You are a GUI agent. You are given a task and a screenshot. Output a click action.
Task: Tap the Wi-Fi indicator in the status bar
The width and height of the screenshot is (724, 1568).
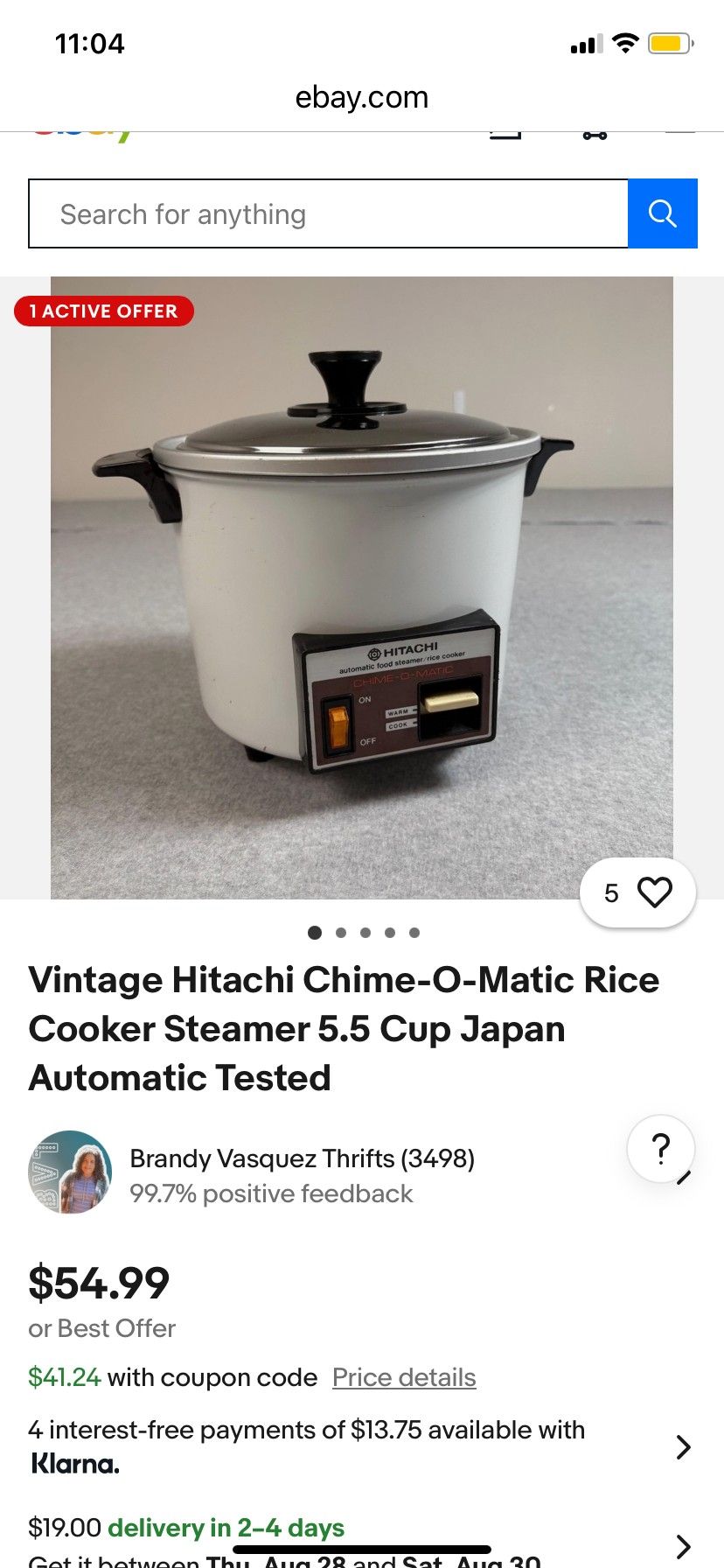[x=626, y=42]
